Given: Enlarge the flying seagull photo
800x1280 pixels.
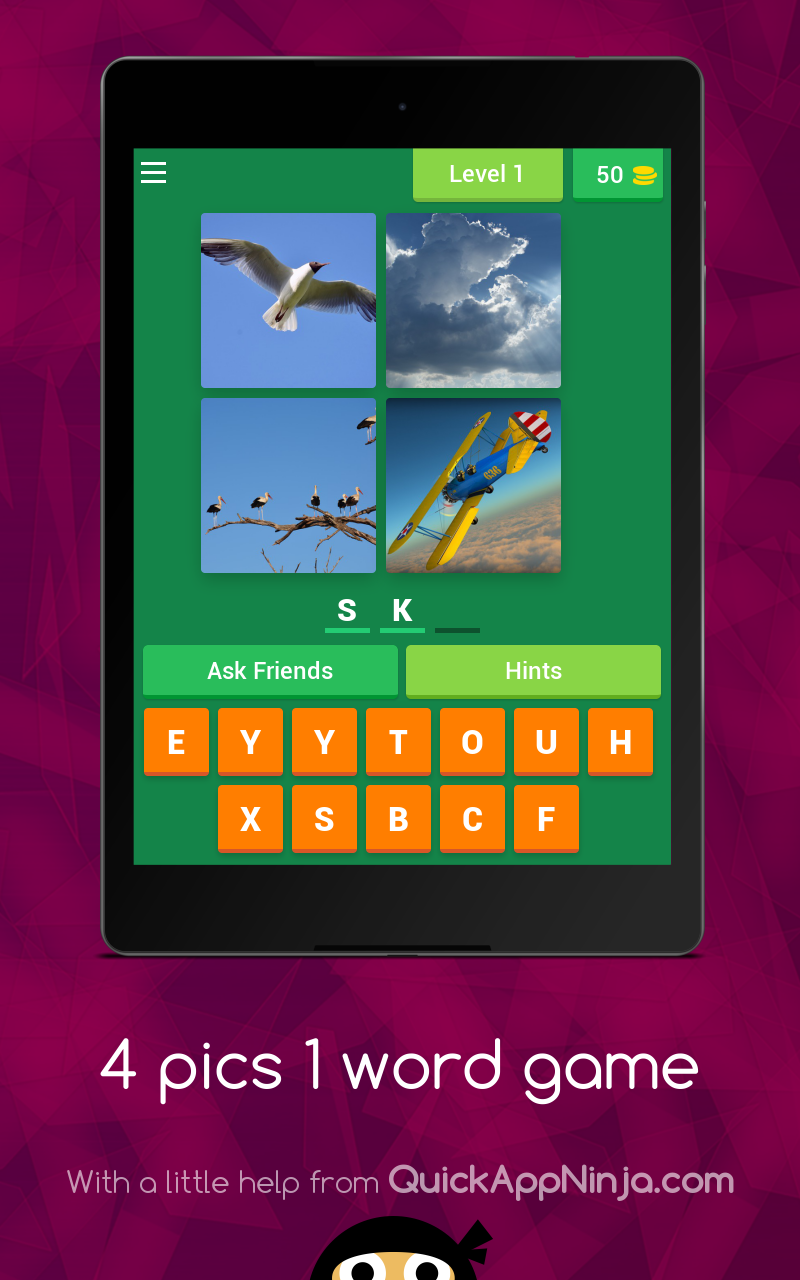Looking at the screenshot, I should (288, 299).
